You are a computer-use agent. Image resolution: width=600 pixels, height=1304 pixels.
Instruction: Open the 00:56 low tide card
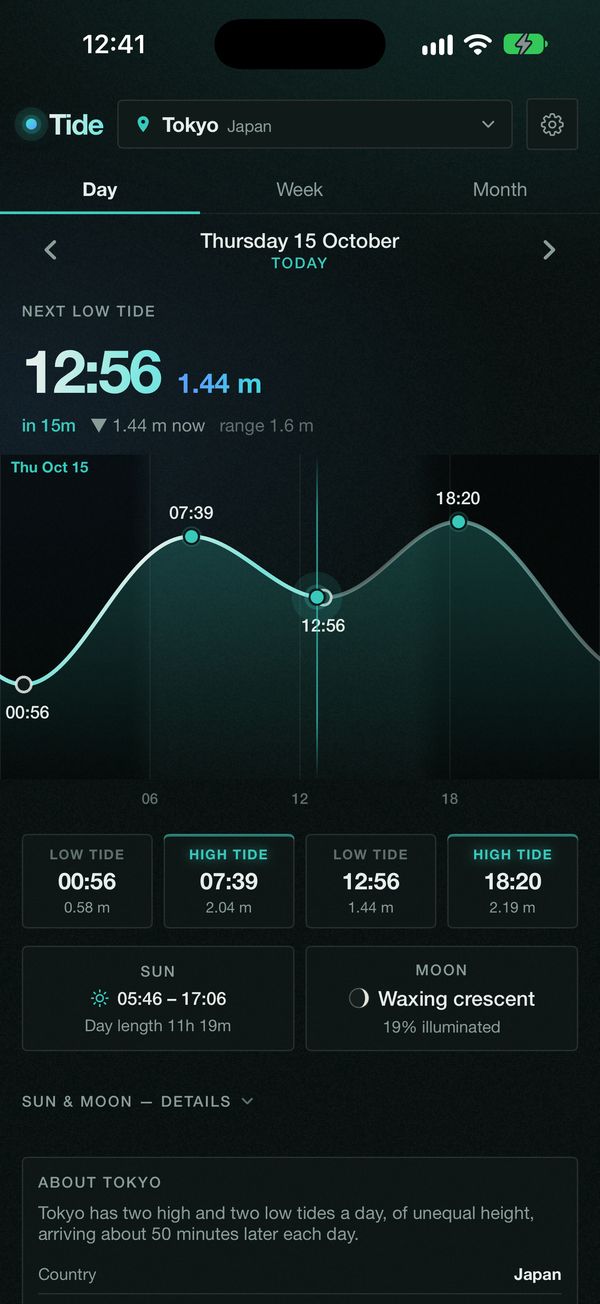pyautogui.click(x=87, y=881)
